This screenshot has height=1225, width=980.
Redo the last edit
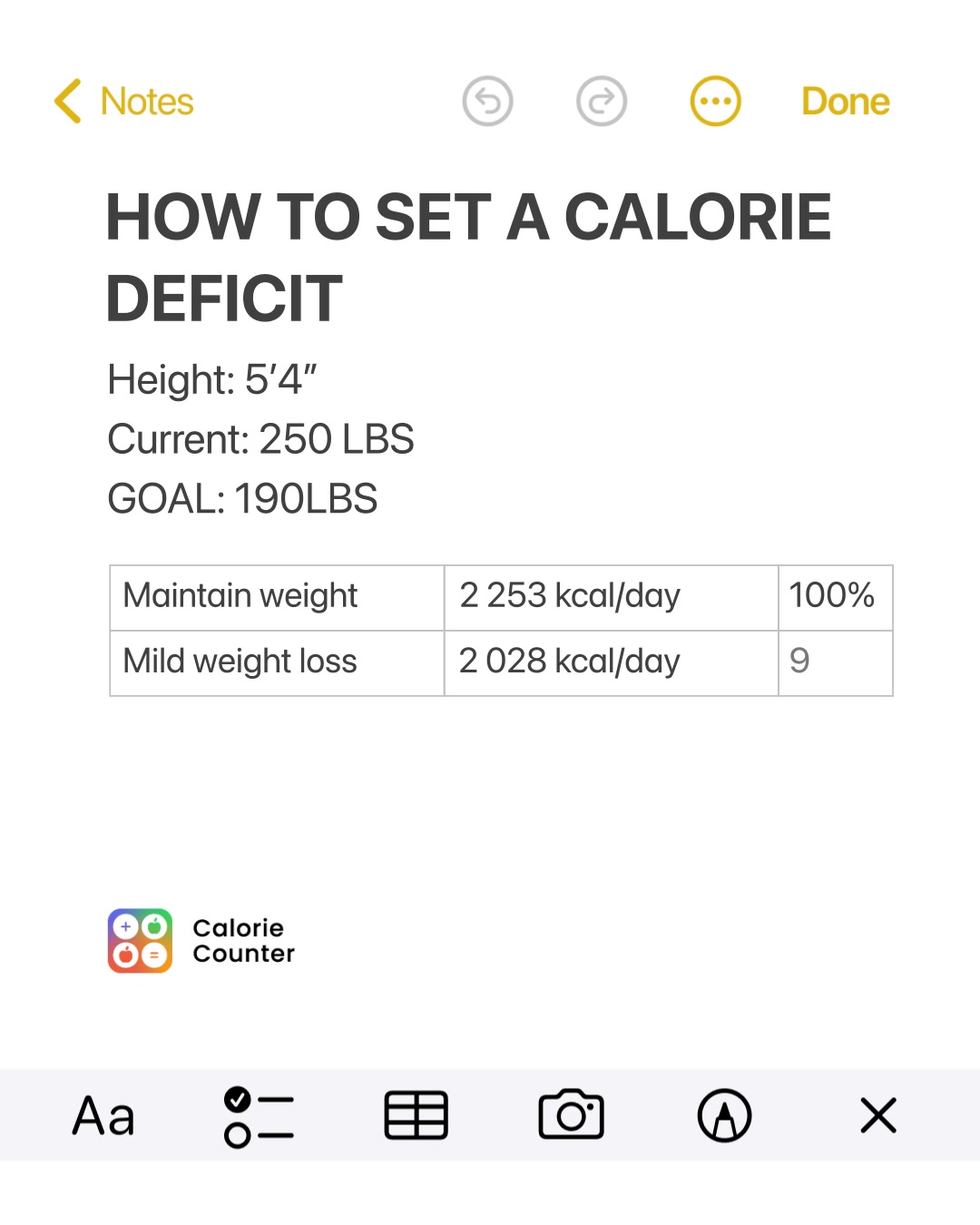coord(602,102)
